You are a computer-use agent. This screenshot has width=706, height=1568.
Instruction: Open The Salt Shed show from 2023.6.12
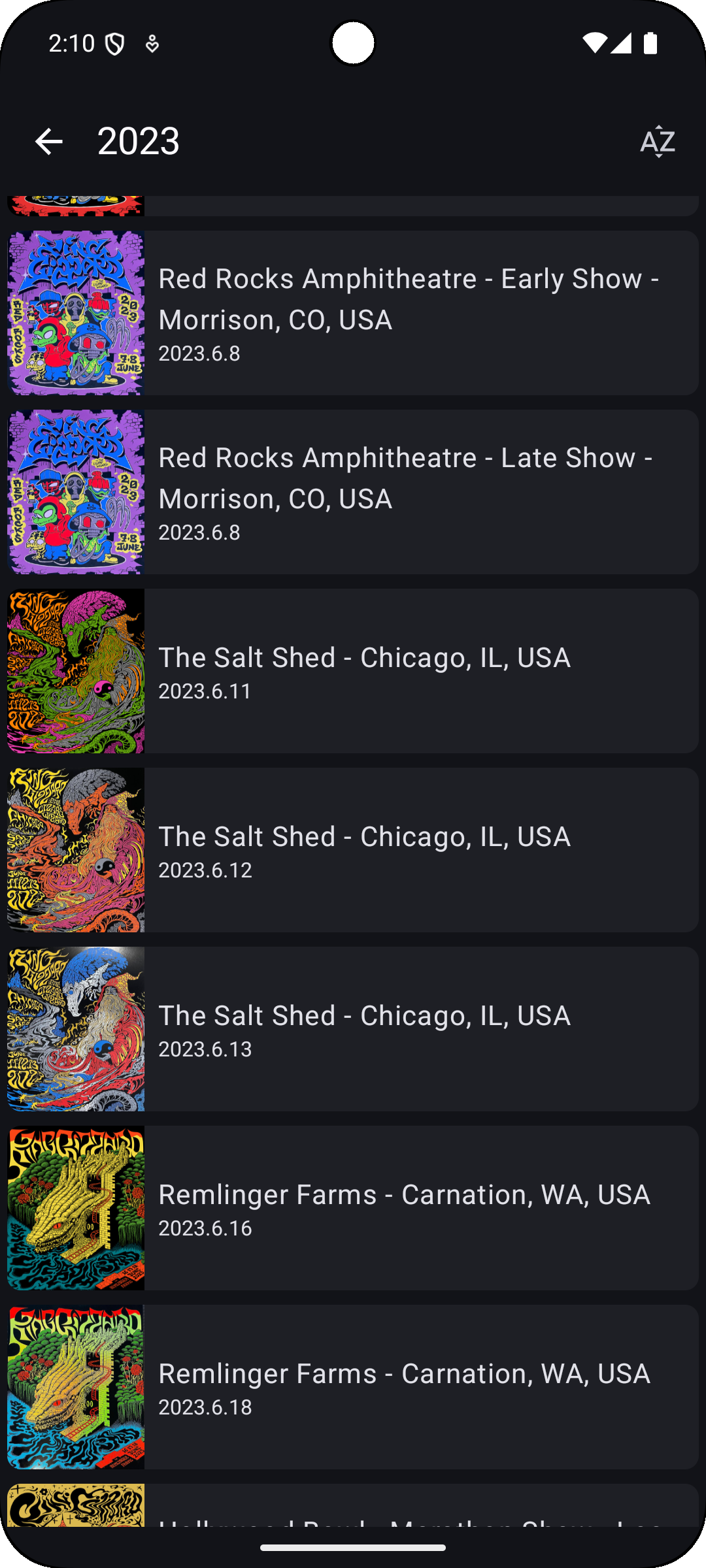(353, 850)
